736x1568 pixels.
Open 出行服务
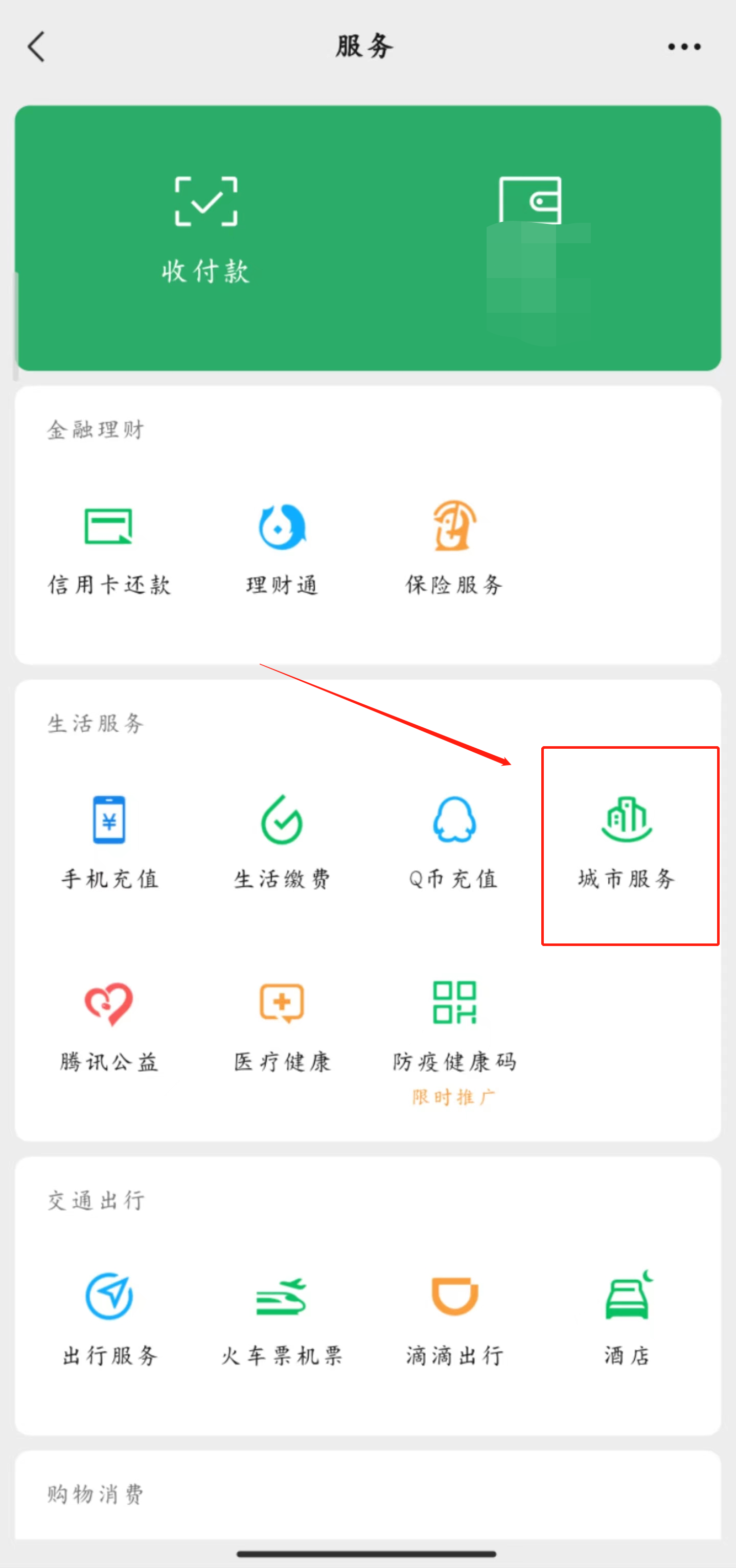click(109, 1319)
